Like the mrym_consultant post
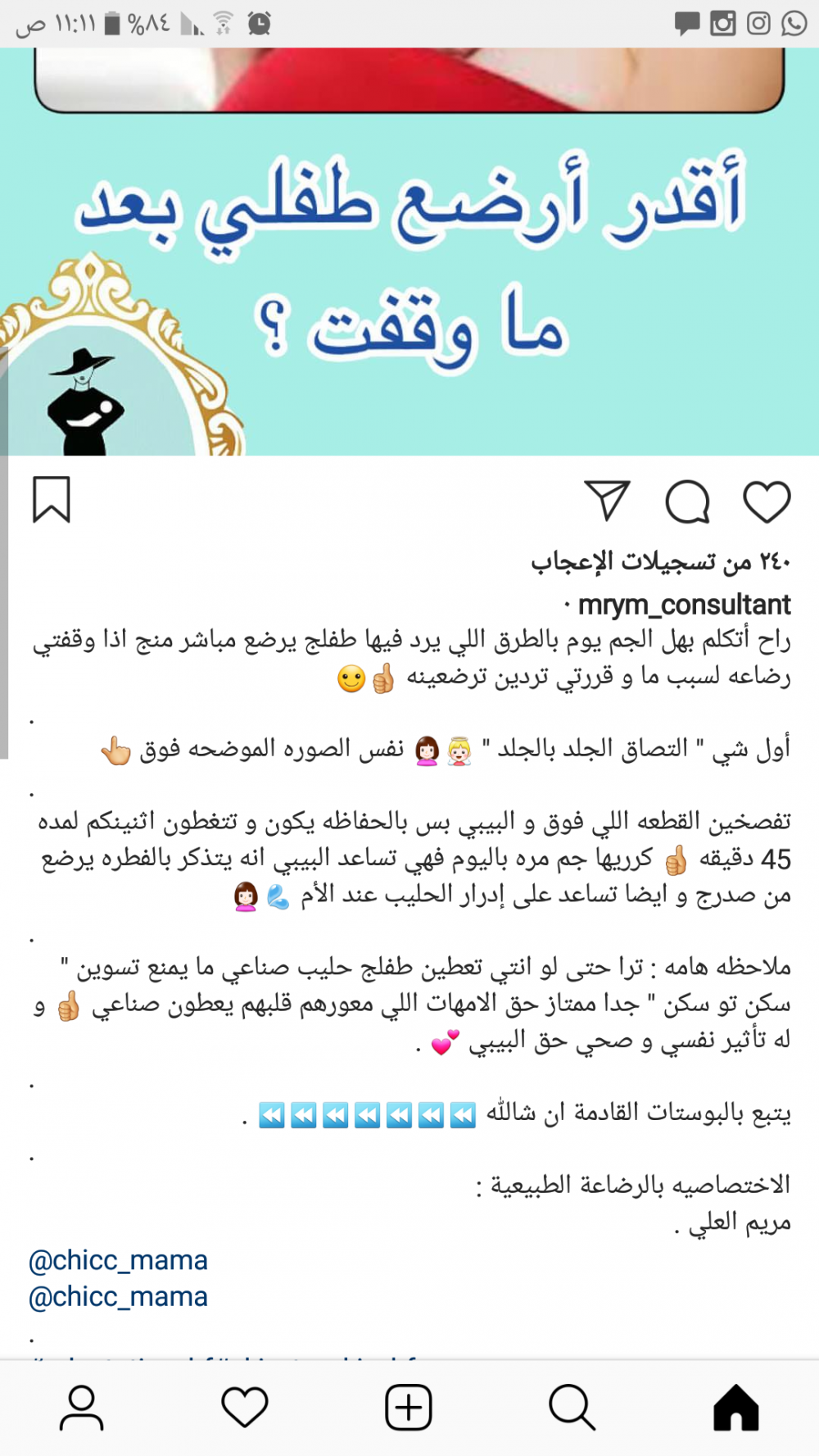 click(x=767, y=501)
